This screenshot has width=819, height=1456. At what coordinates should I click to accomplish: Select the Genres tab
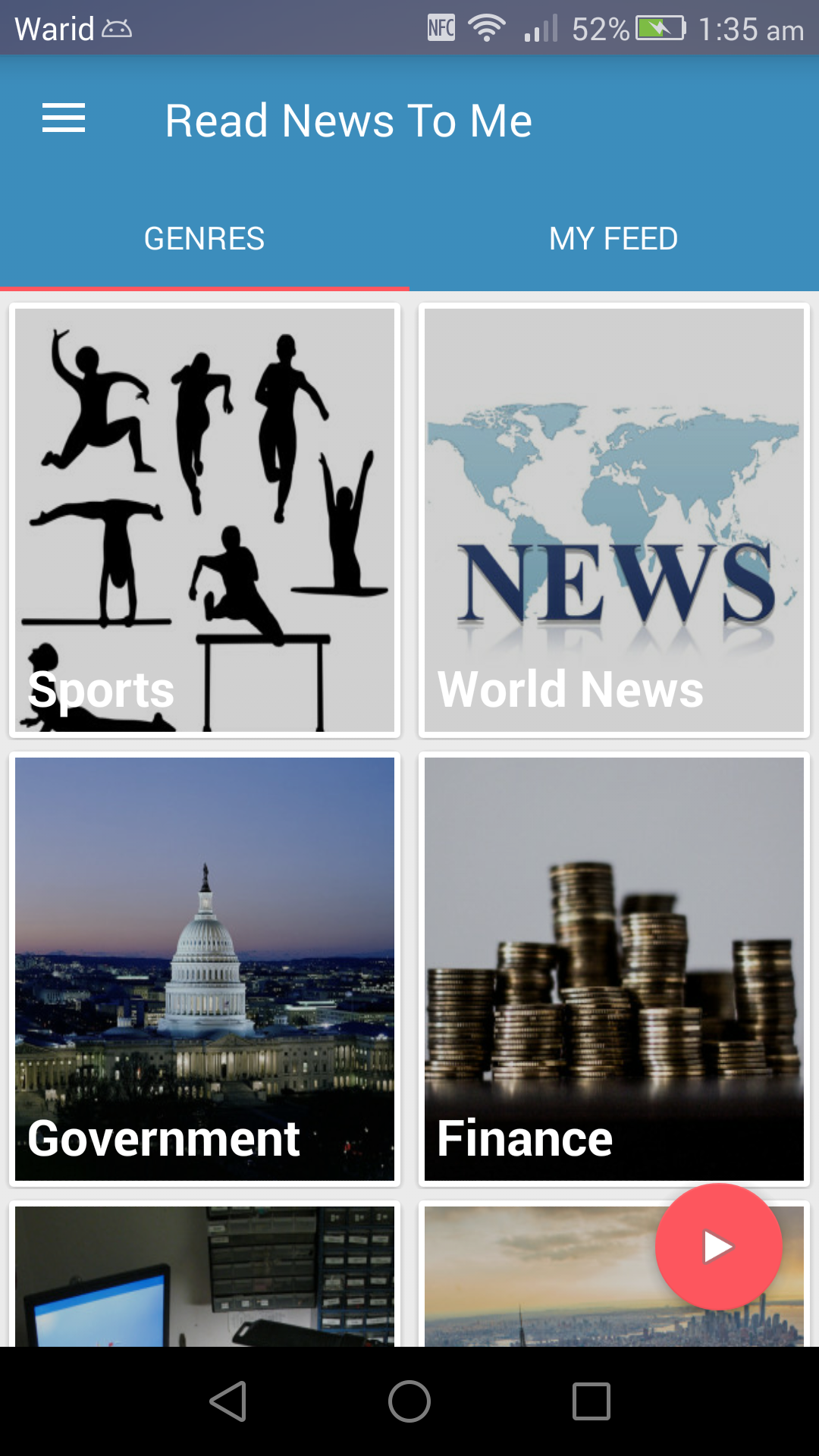pyautogui.click(x=205, y=239)
